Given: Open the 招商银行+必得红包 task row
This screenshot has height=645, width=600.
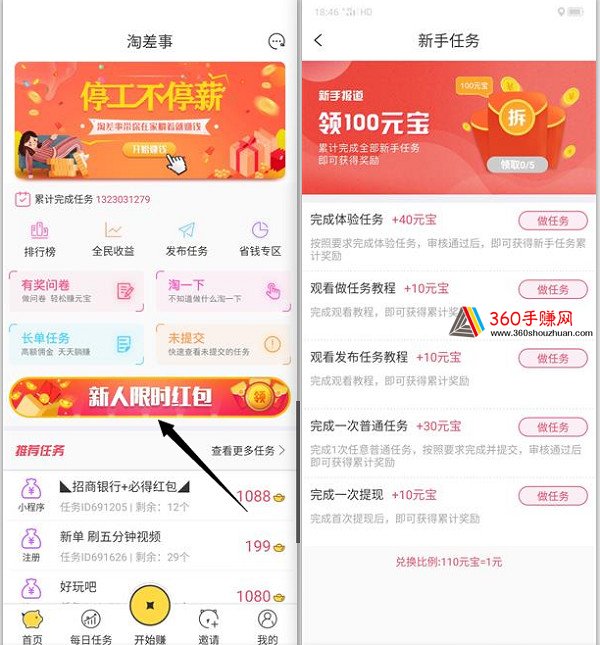Looking at the screenshot, I should [x=150, y=495].
